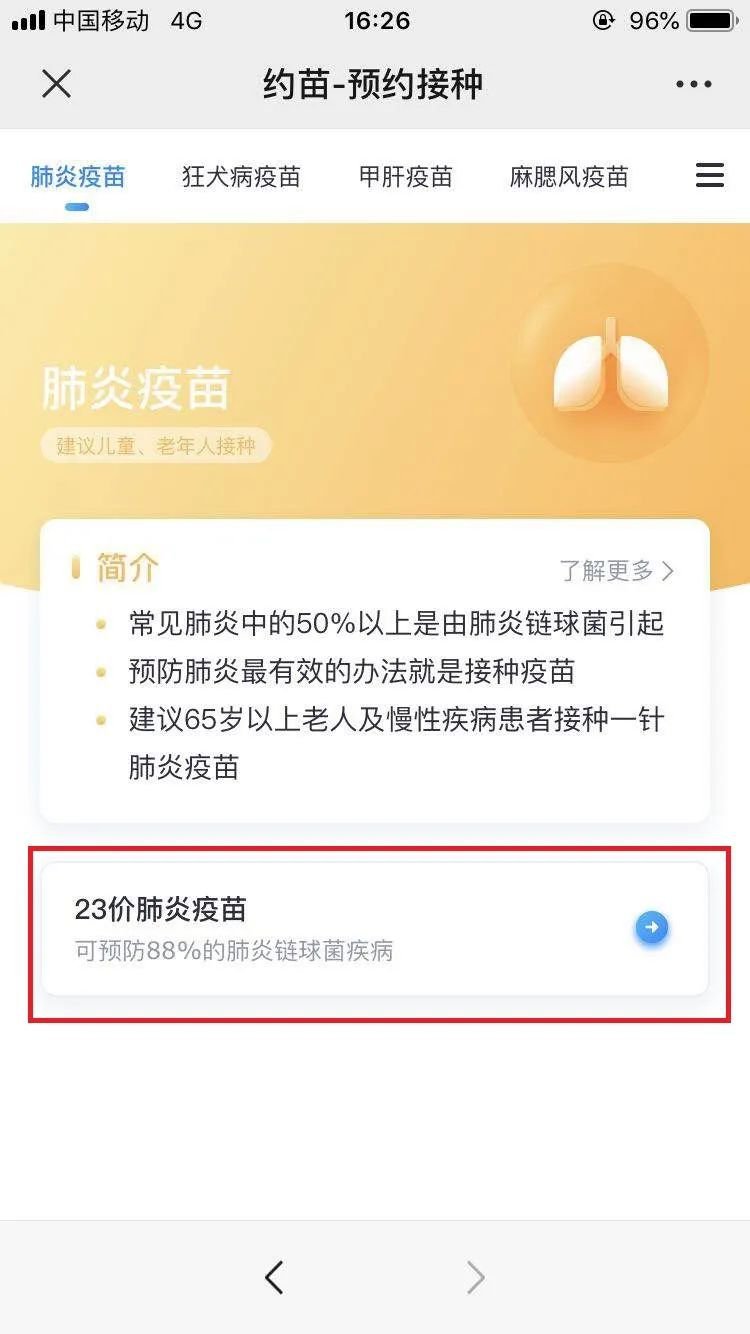This screenshot has width=750, height=1334.
Task: Select the 肺炎疫苗 tab
Action: point(78,177)
